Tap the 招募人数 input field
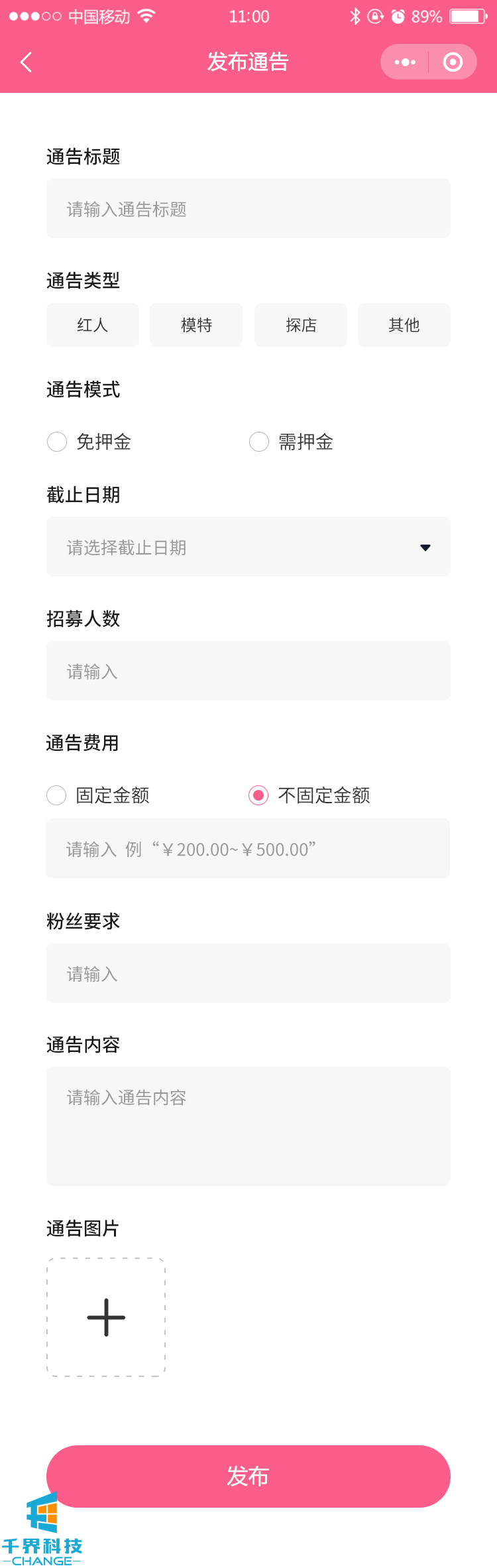The image size is (497, 1568). click(248, 671)
